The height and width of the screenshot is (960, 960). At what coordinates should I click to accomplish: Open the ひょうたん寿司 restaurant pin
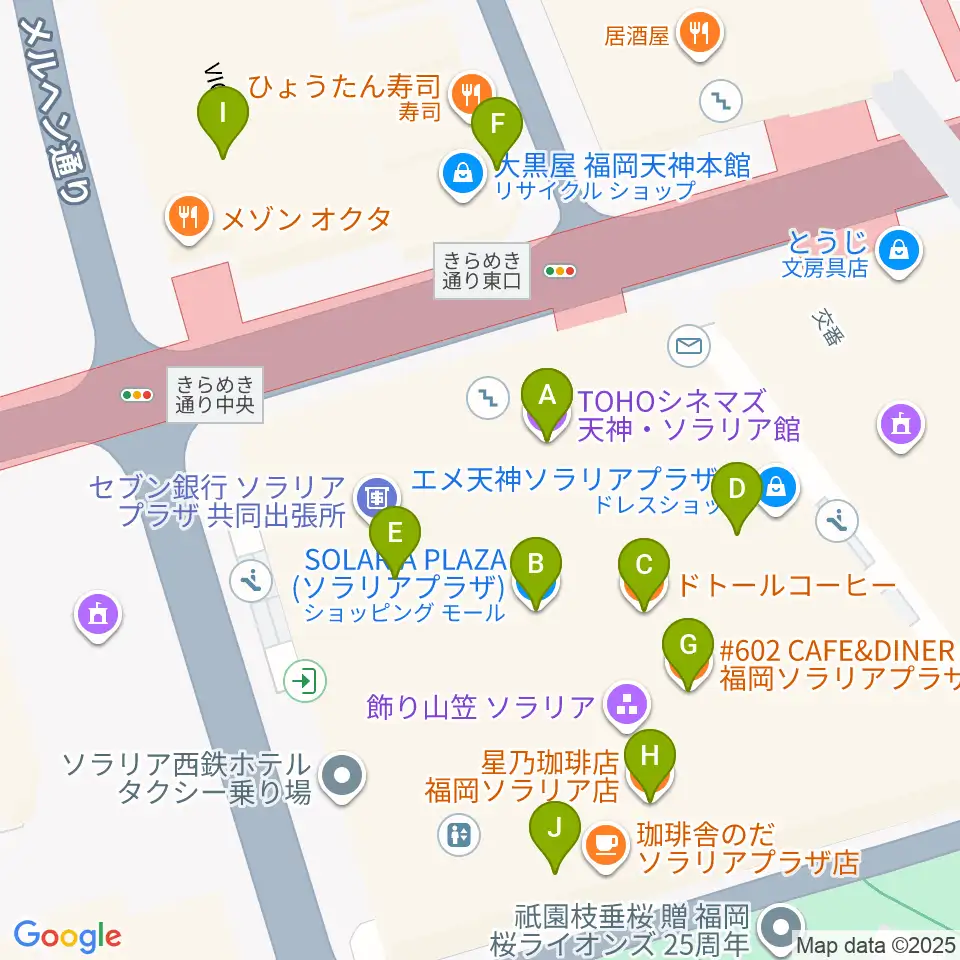pyautogui.click(x=471, y=97)
